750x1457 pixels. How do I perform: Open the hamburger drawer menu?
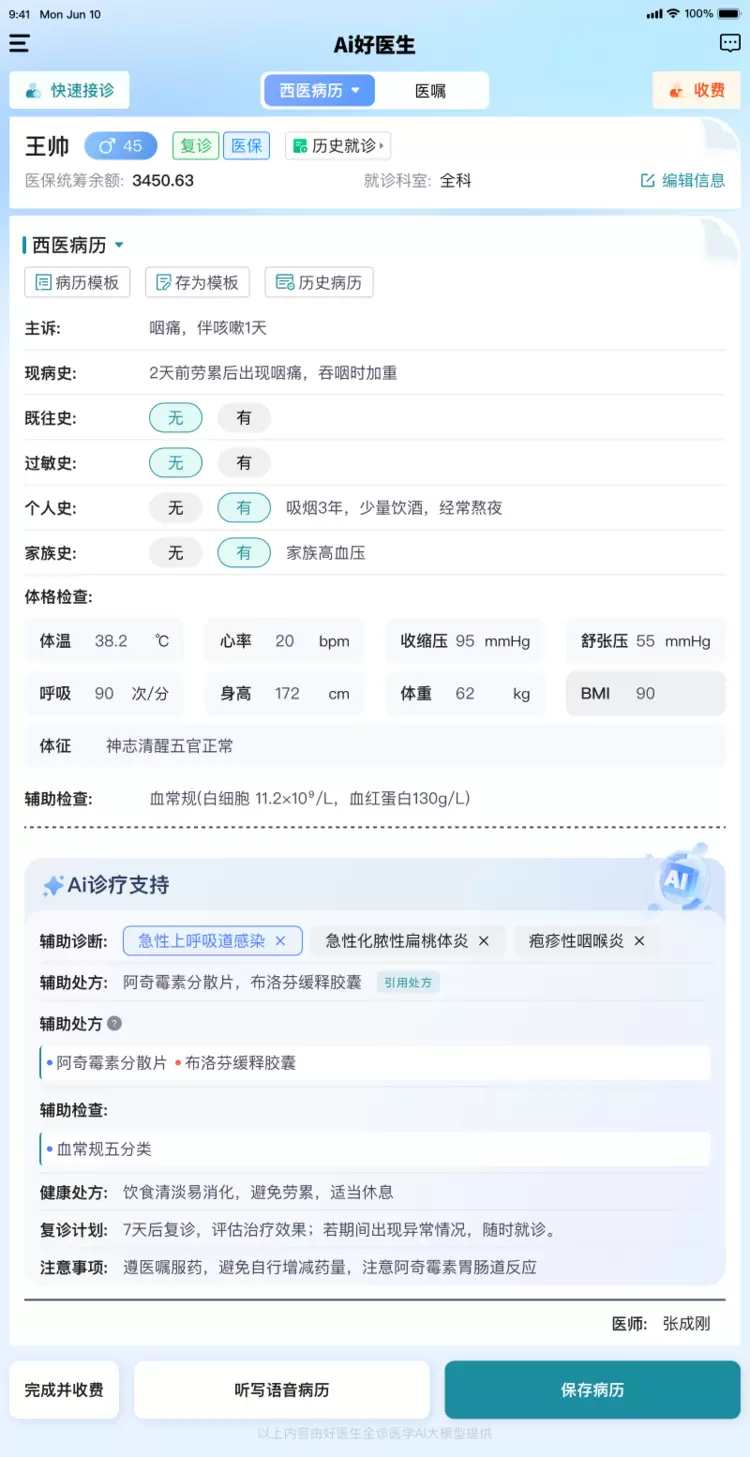(19, 43)
